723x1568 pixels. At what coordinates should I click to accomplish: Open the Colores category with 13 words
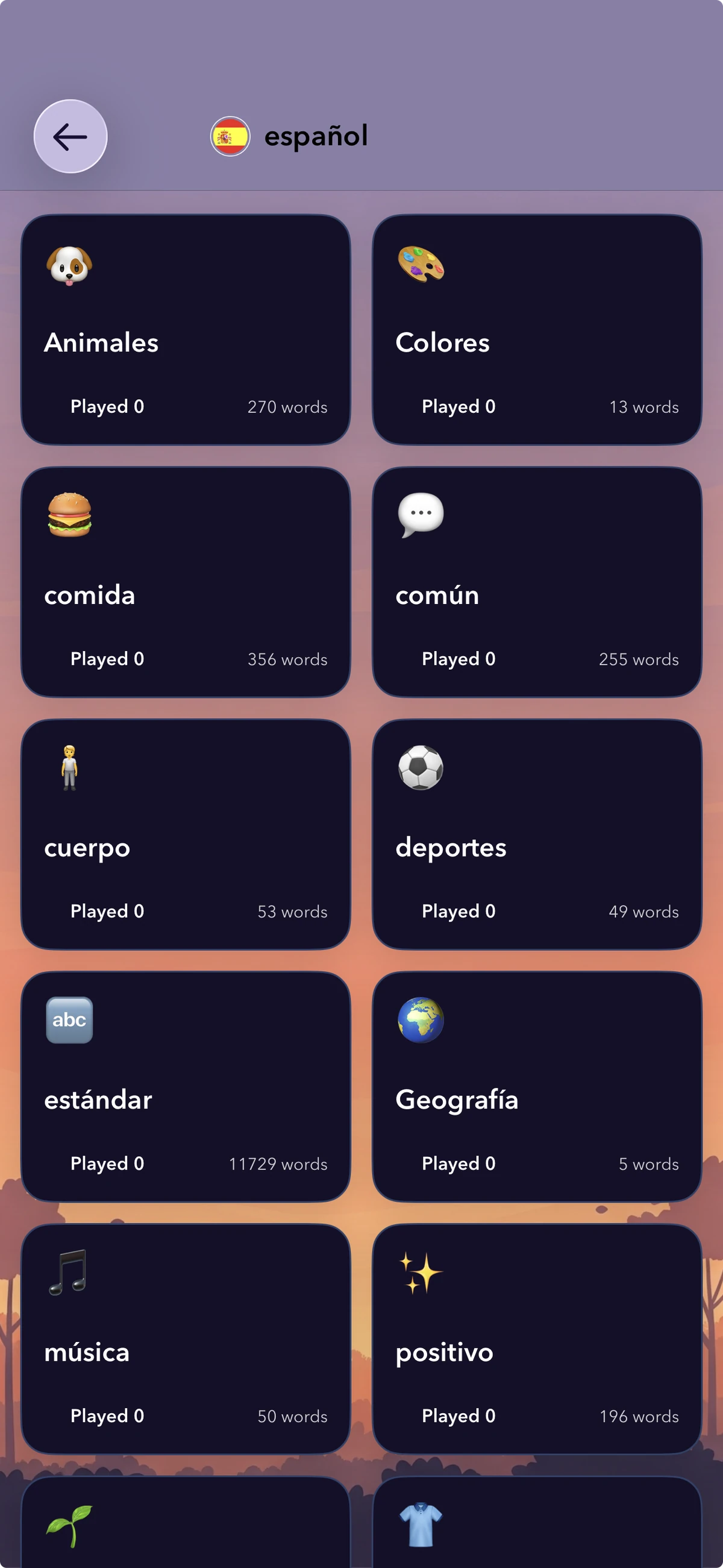click(537, 329)
